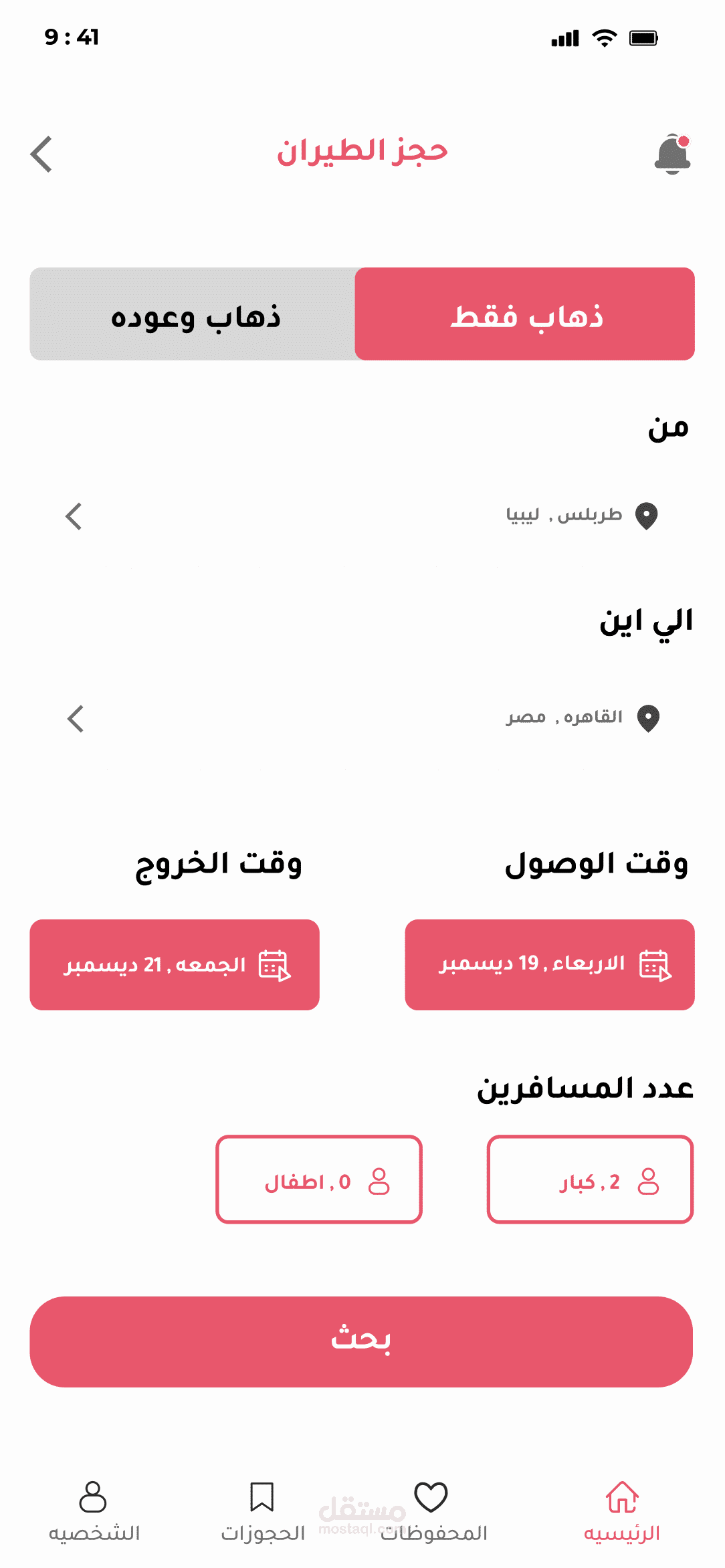
Task: Switch to ذهاب وعوده round trip
Action: pos(194,314)
